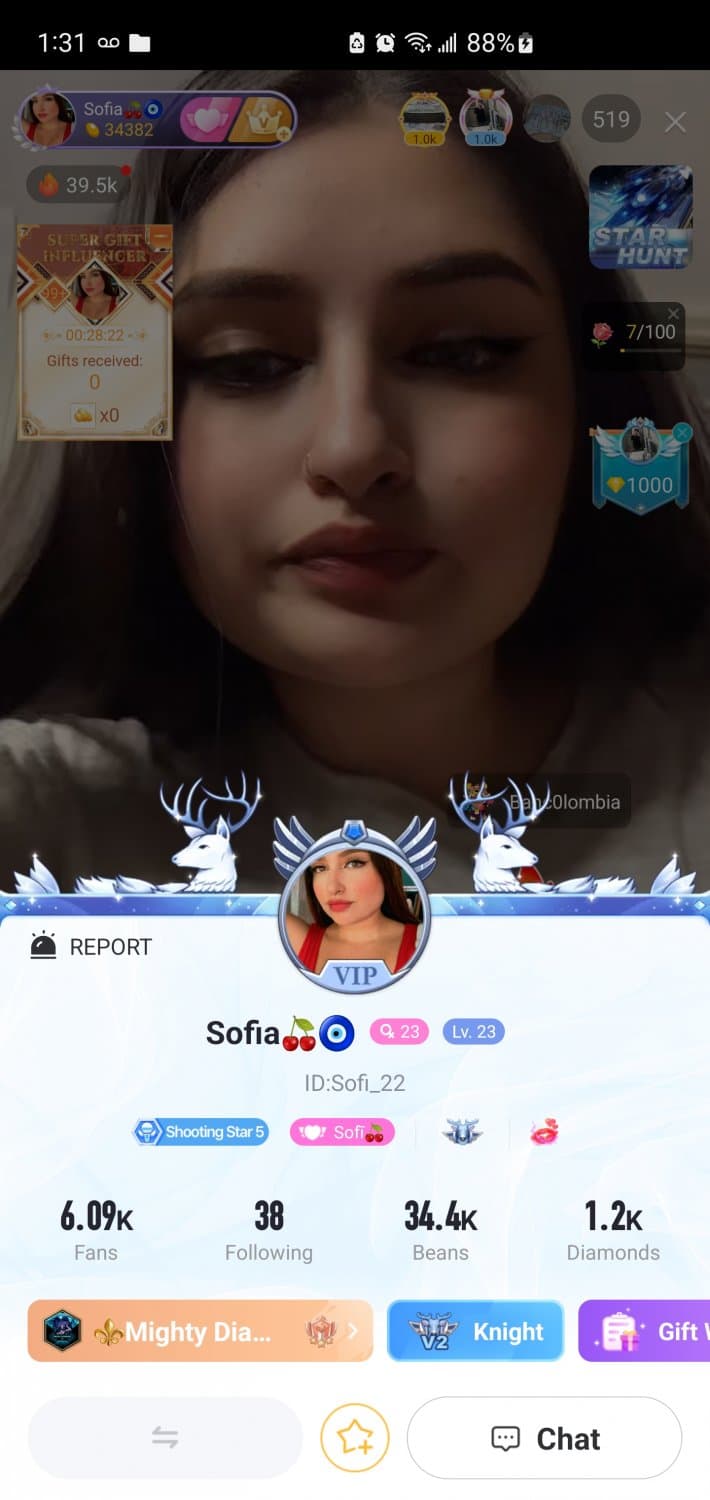The image size is (710, 1500).
Task: Open Sofi fan club badge
Action: pos(343,1132)
